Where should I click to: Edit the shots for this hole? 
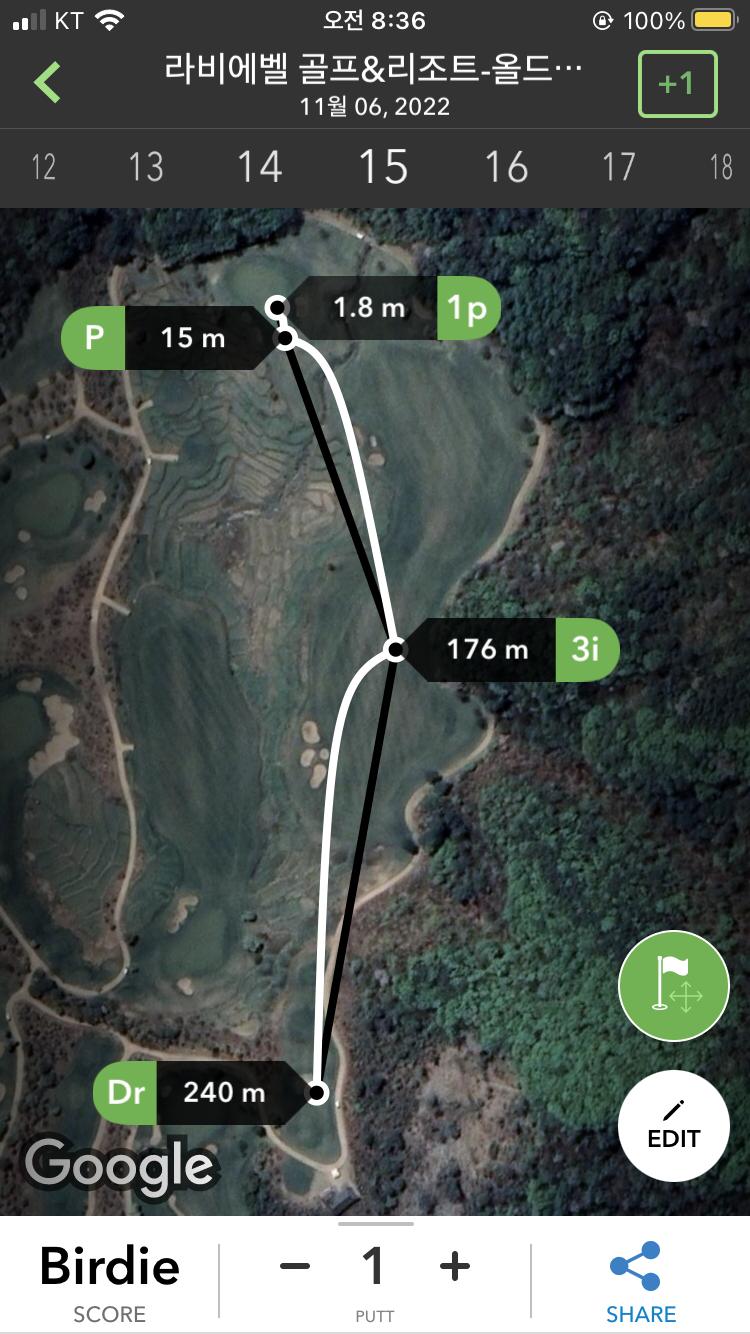(674, 1126)
